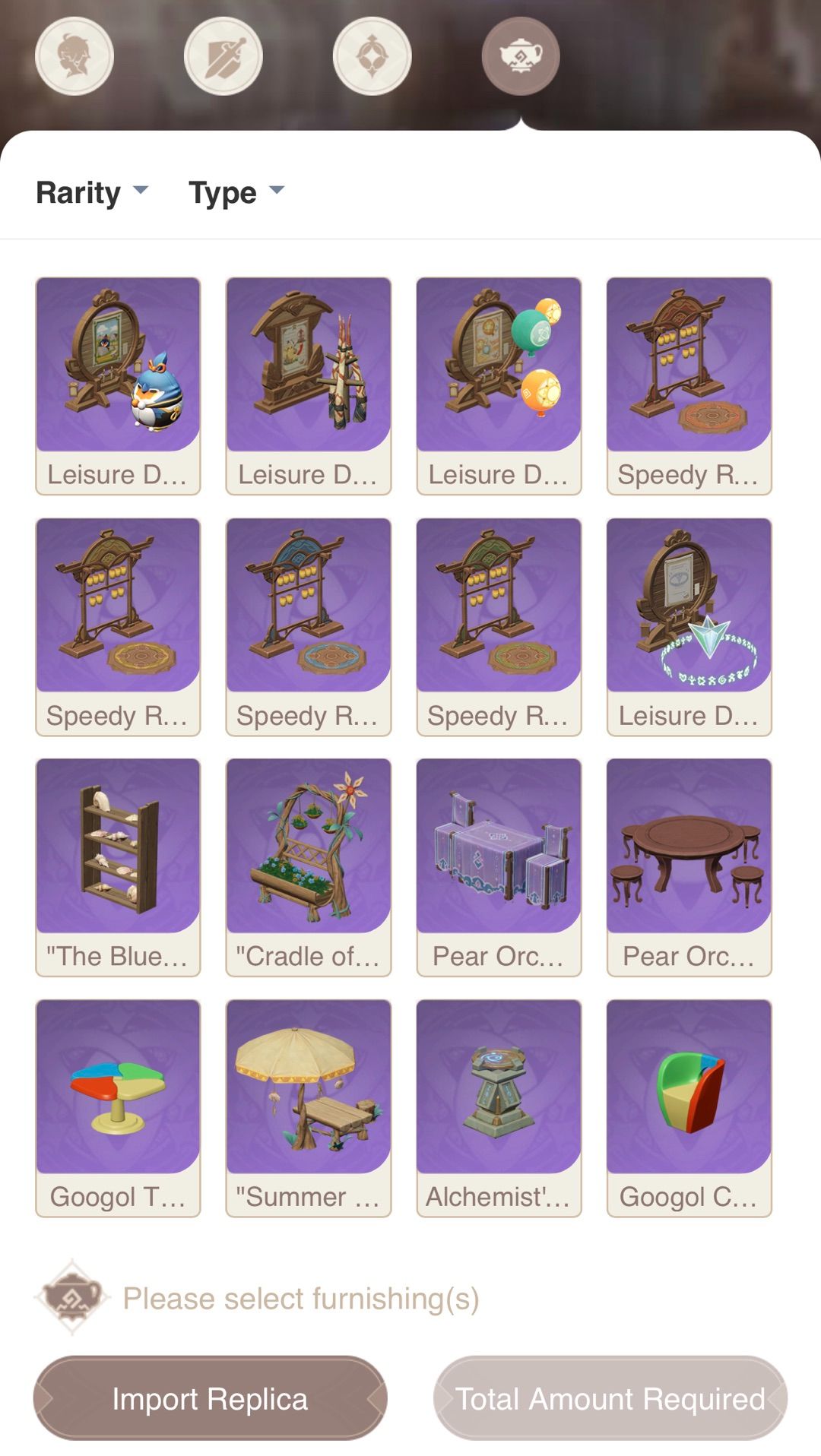Select the Pear Orc… round table set
This screenshot has height=1456, width=821.
point(689,866)
